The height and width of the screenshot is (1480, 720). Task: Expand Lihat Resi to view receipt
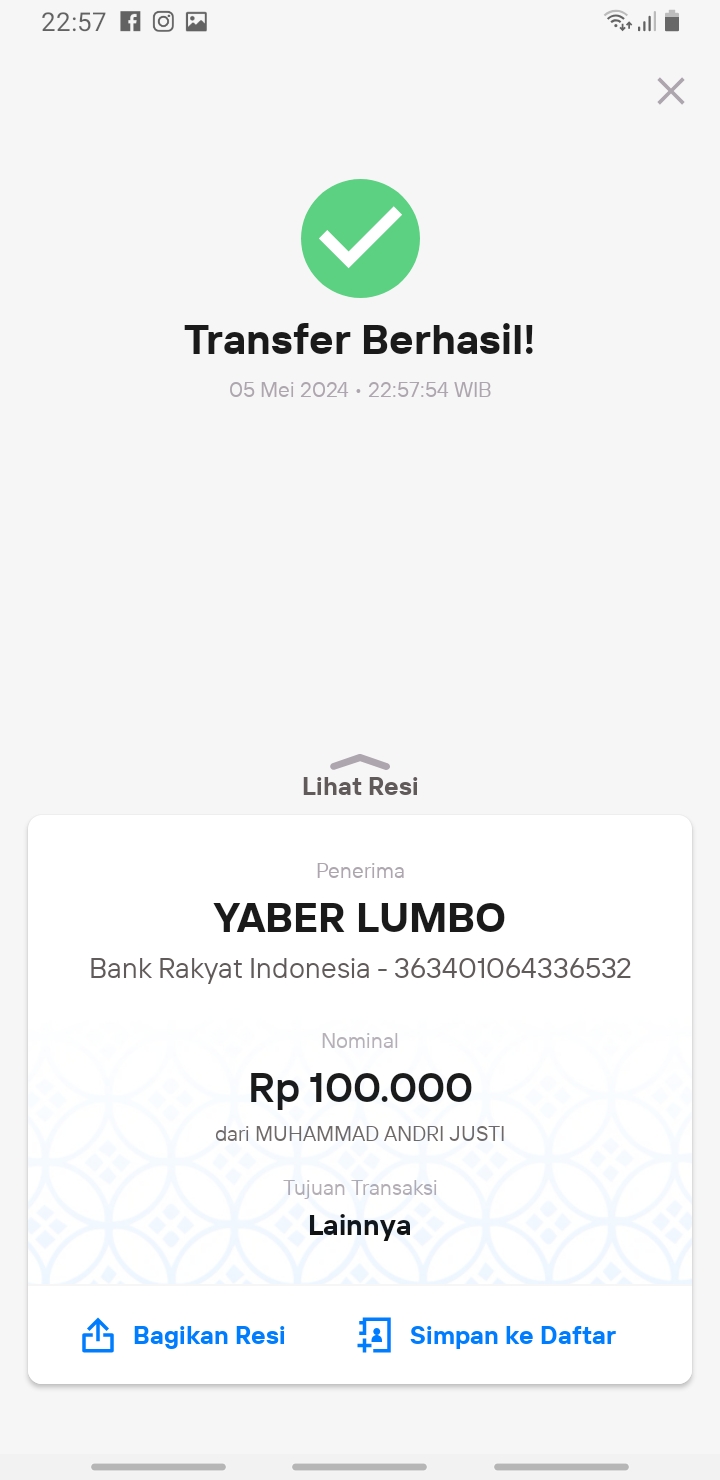(x=360, y=776)
